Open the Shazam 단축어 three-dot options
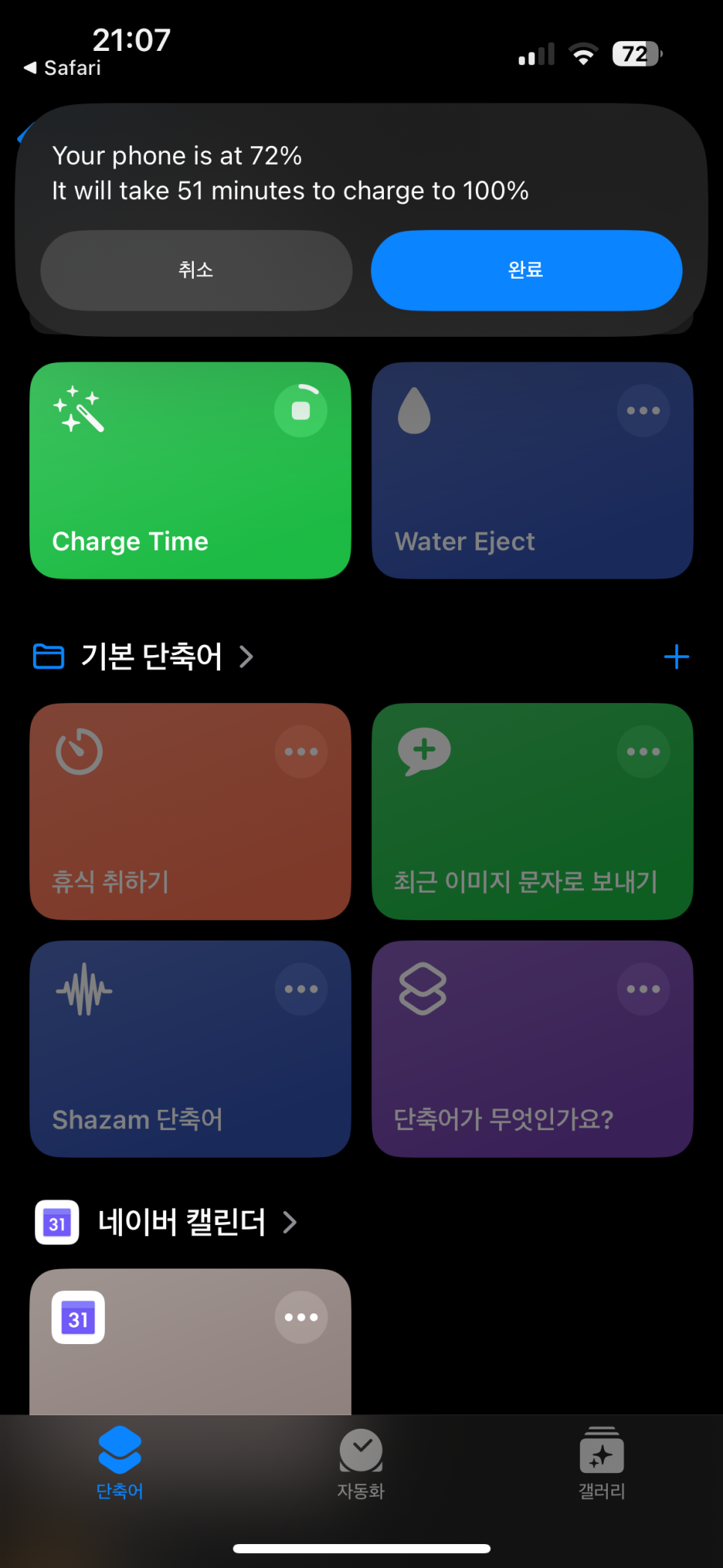 coord(301,988)
